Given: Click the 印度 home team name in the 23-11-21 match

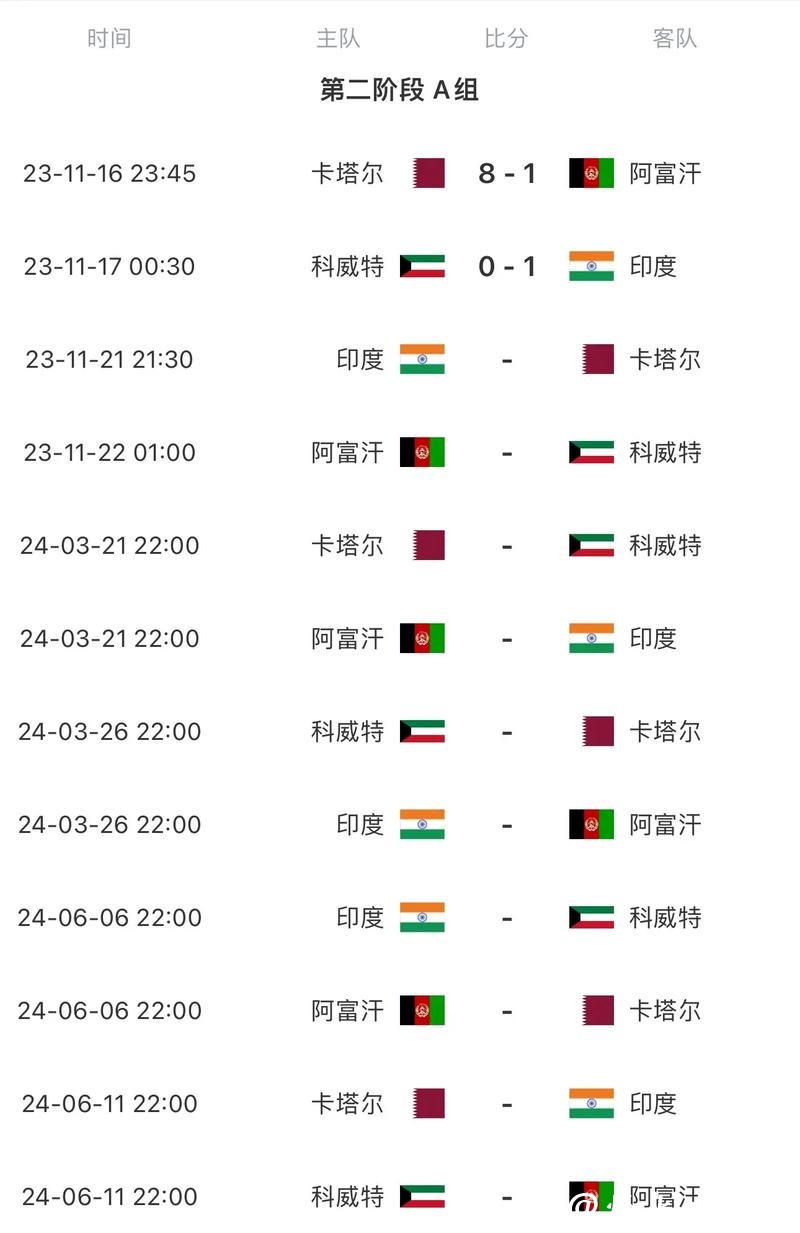Looking at the screenshot, I should (x=360, y=359).
